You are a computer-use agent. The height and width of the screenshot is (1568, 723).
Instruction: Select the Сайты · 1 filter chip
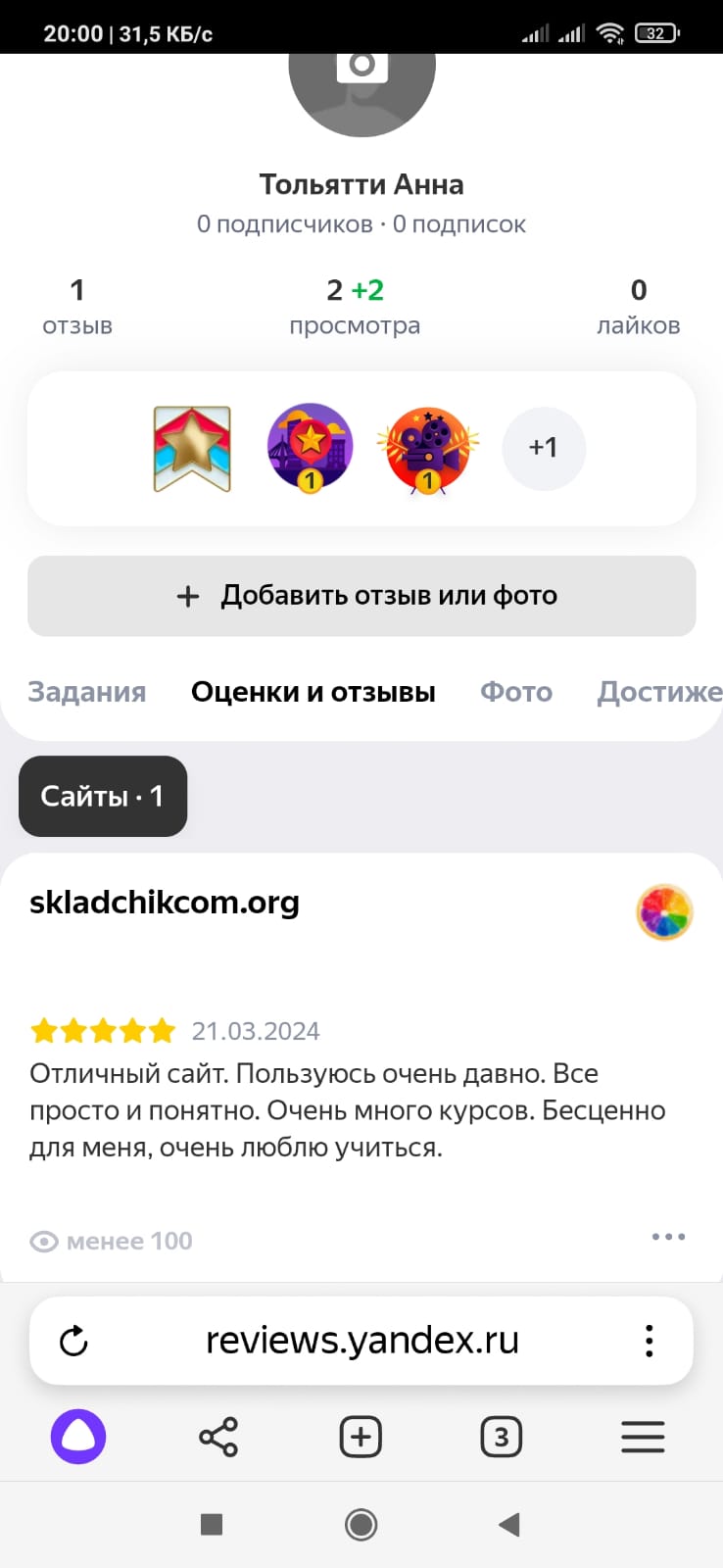pyautogui.click(x=103, y=796)
